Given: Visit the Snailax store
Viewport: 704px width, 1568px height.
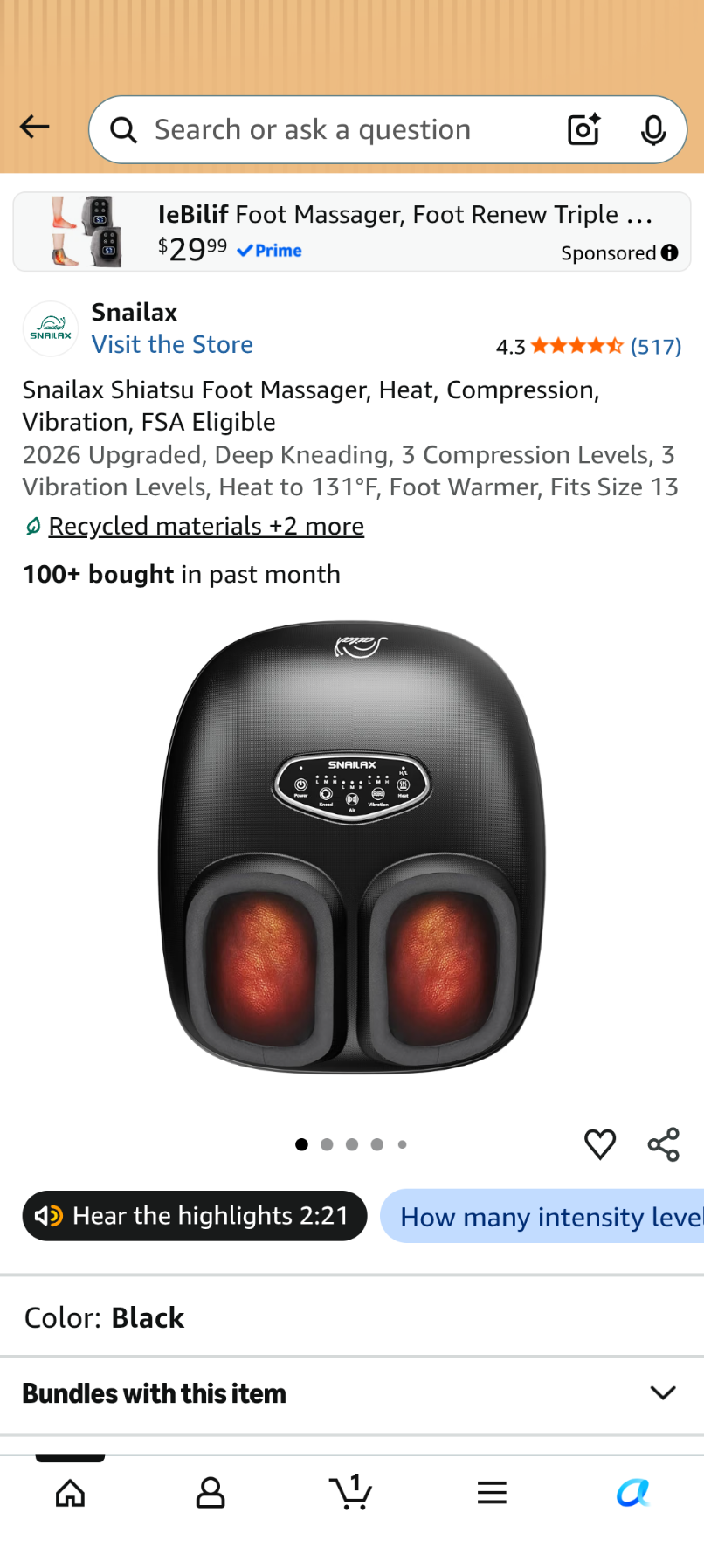Looking at the screenshot, I should pos(172,344).
